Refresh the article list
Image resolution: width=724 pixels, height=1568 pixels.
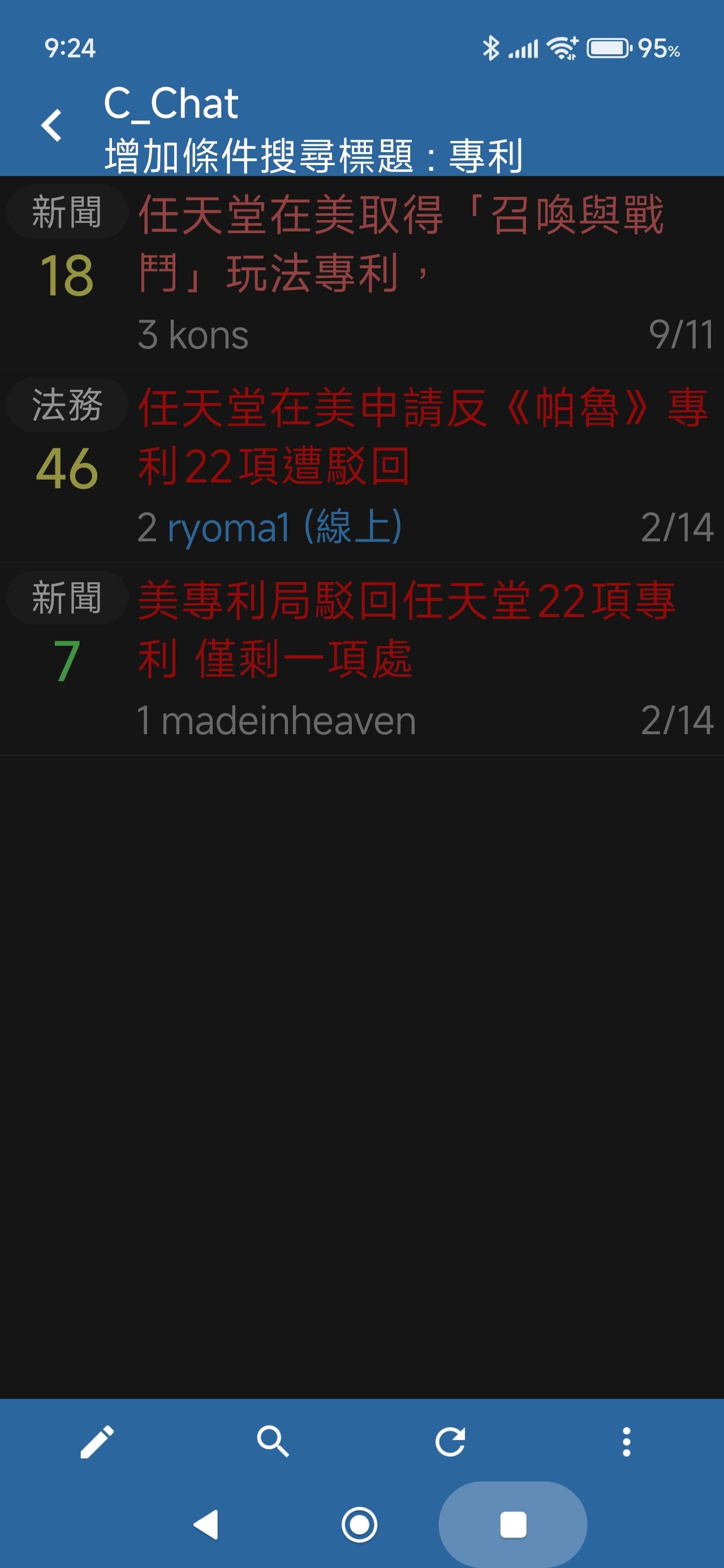[x=450, y=1441]
